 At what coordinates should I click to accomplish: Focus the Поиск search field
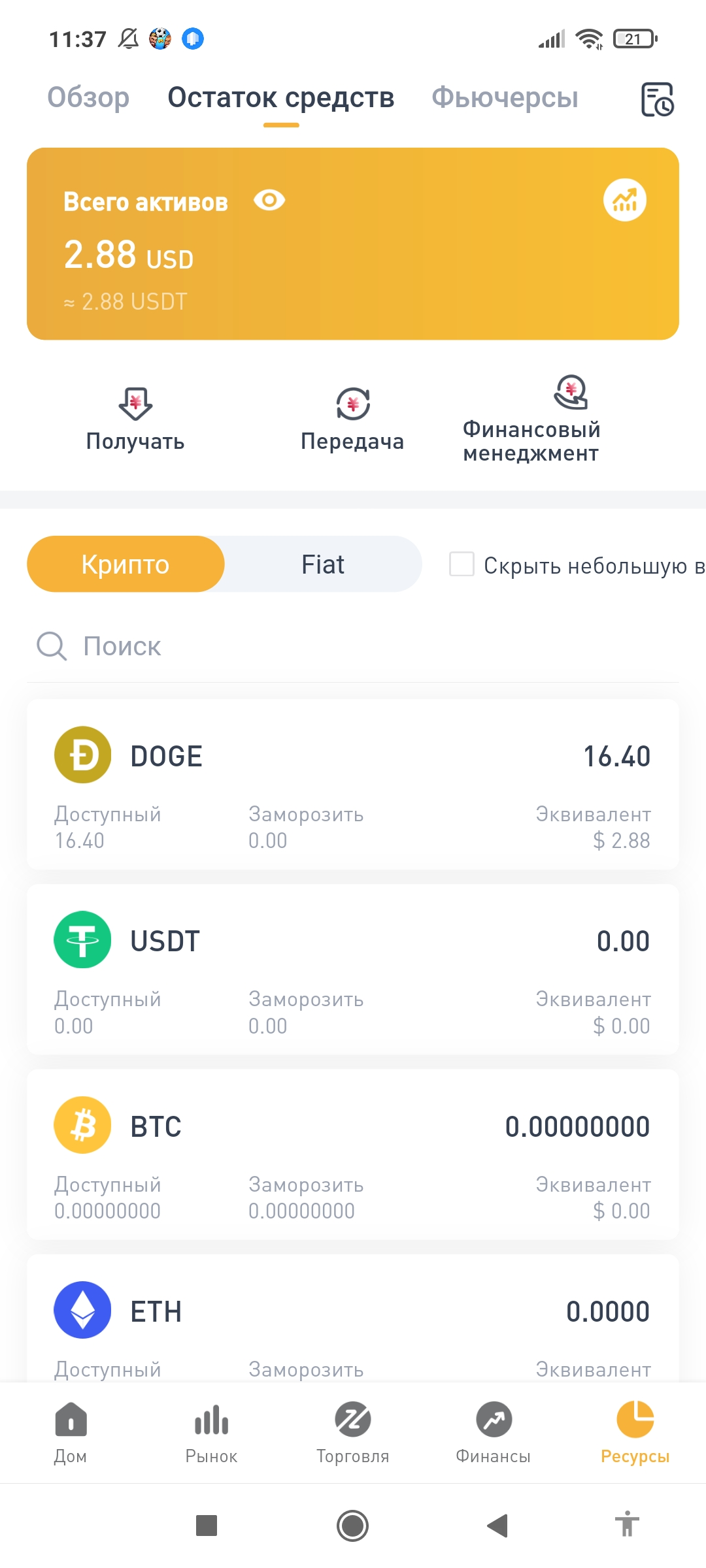(353, 646)
